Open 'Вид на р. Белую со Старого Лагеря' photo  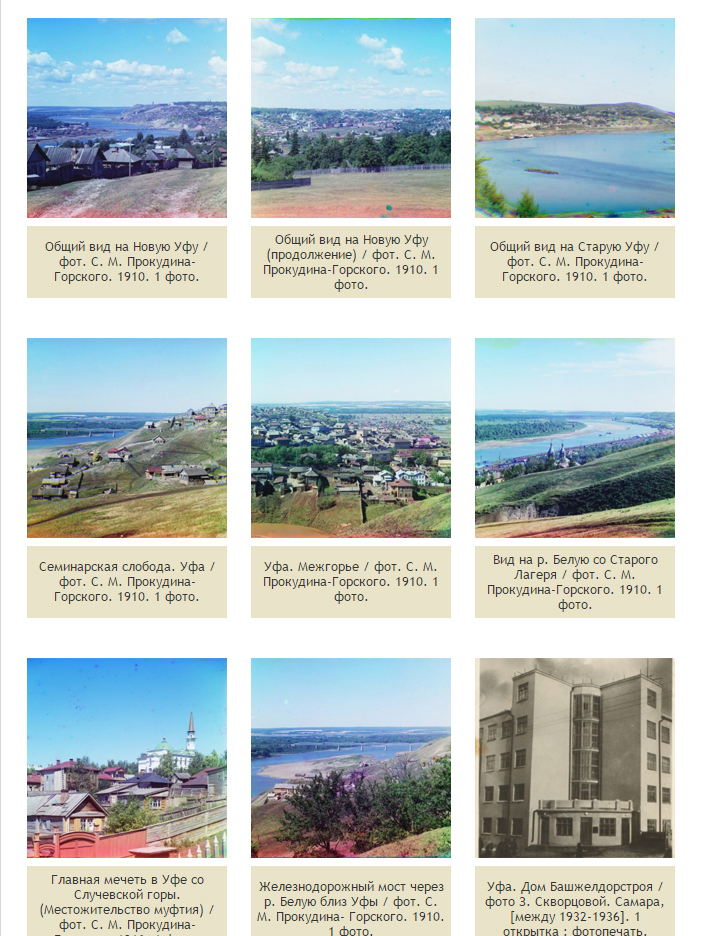(x=575, y=438)
